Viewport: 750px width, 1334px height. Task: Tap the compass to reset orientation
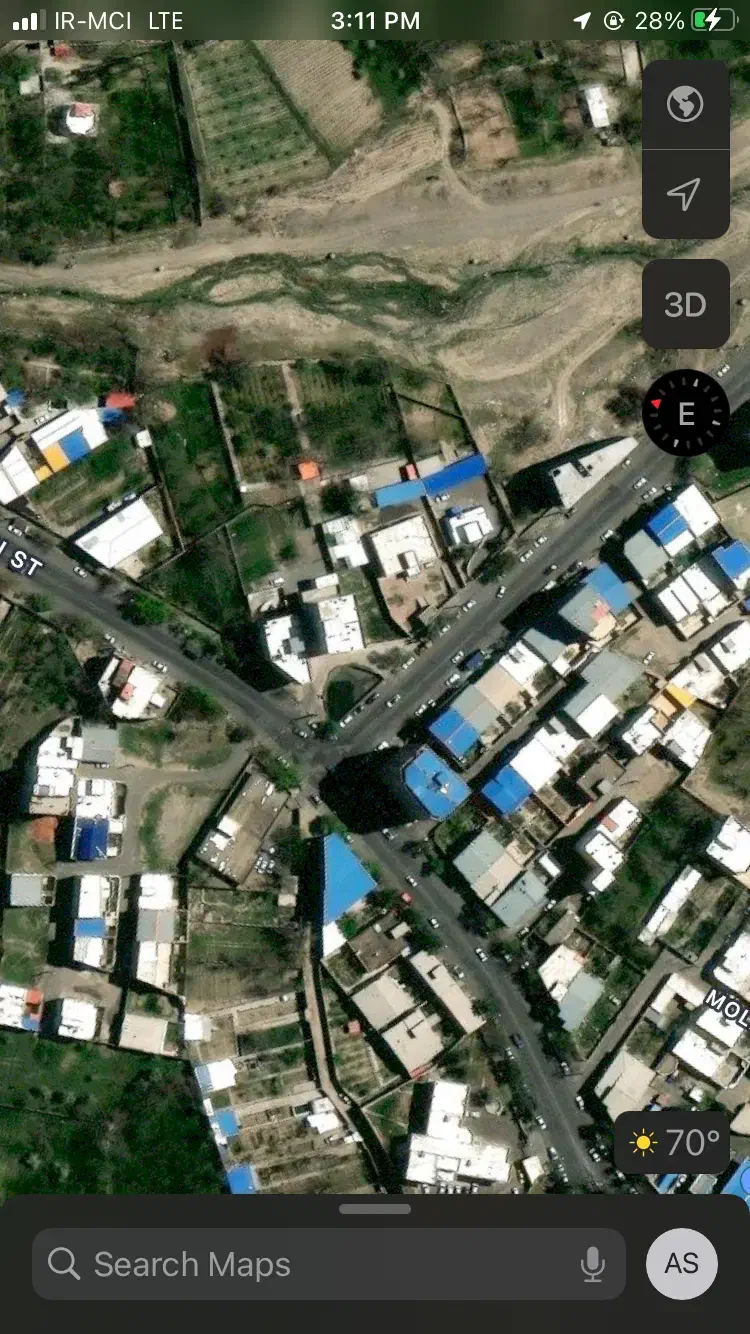point(686,413)
